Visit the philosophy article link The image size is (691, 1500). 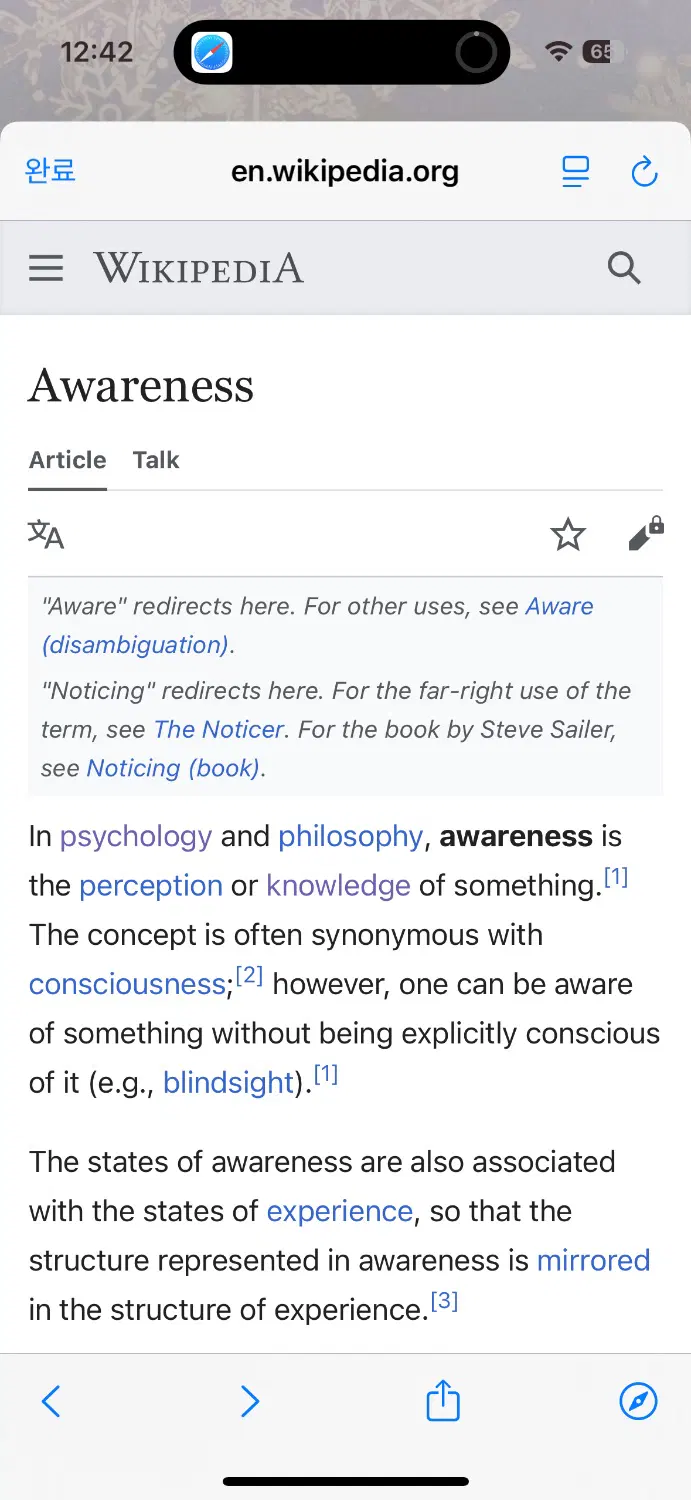point(350,836)
